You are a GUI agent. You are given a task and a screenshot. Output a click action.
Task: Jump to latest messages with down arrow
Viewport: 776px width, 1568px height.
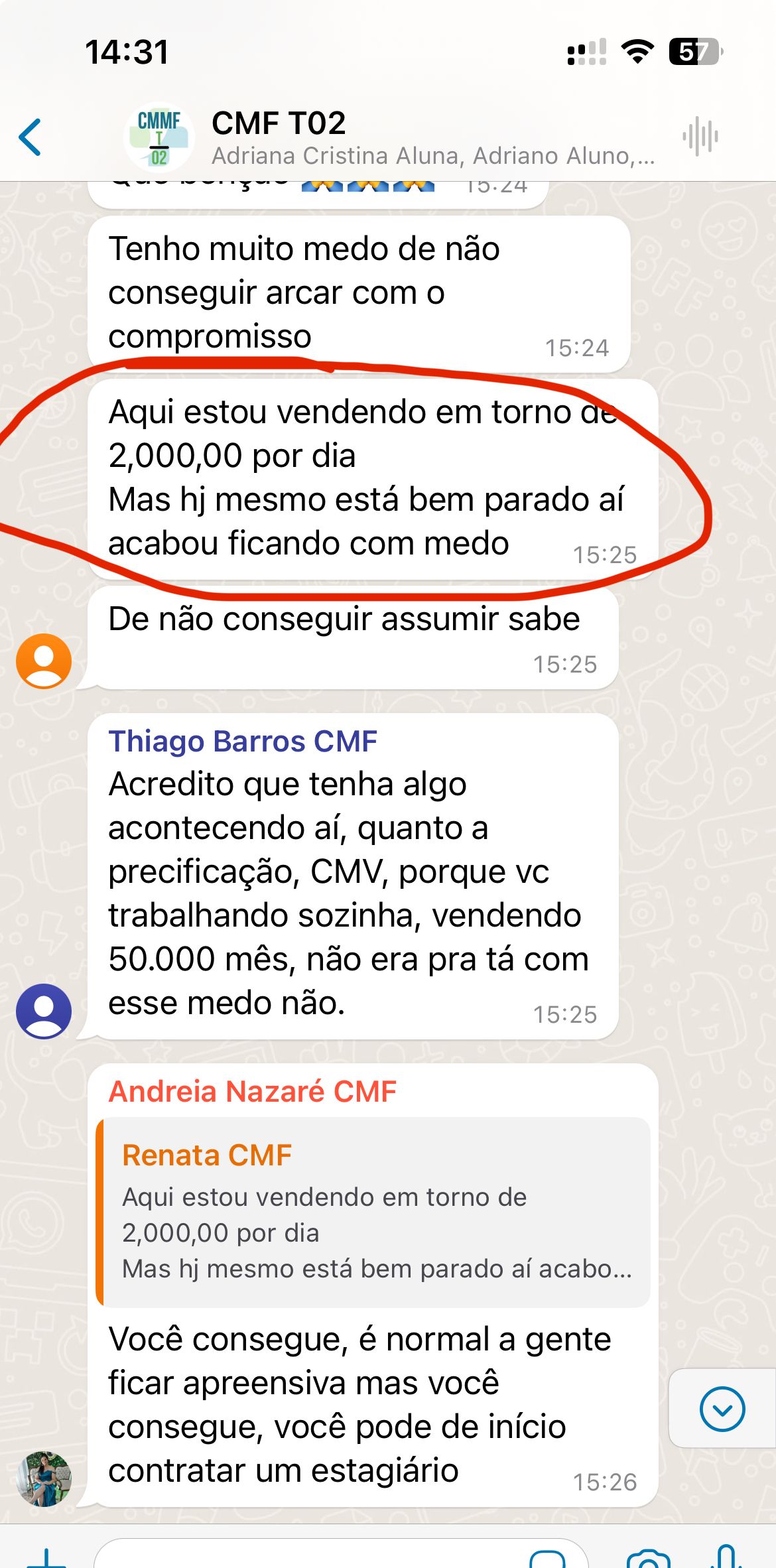[722, 1408]
